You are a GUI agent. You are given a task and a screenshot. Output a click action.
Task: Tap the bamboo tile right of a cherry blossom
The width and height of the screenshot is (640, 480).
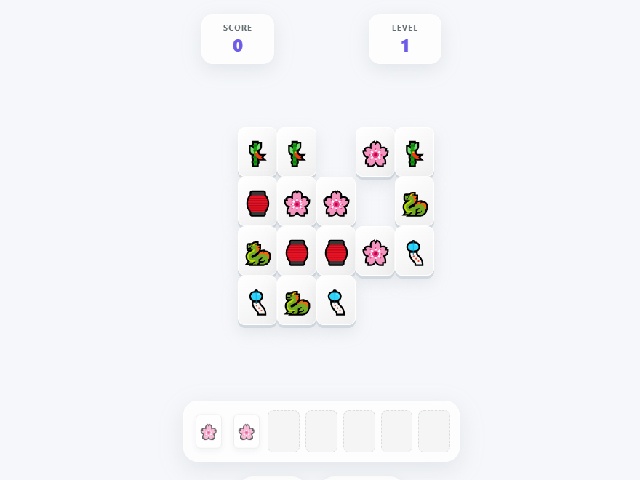[414, 153]
